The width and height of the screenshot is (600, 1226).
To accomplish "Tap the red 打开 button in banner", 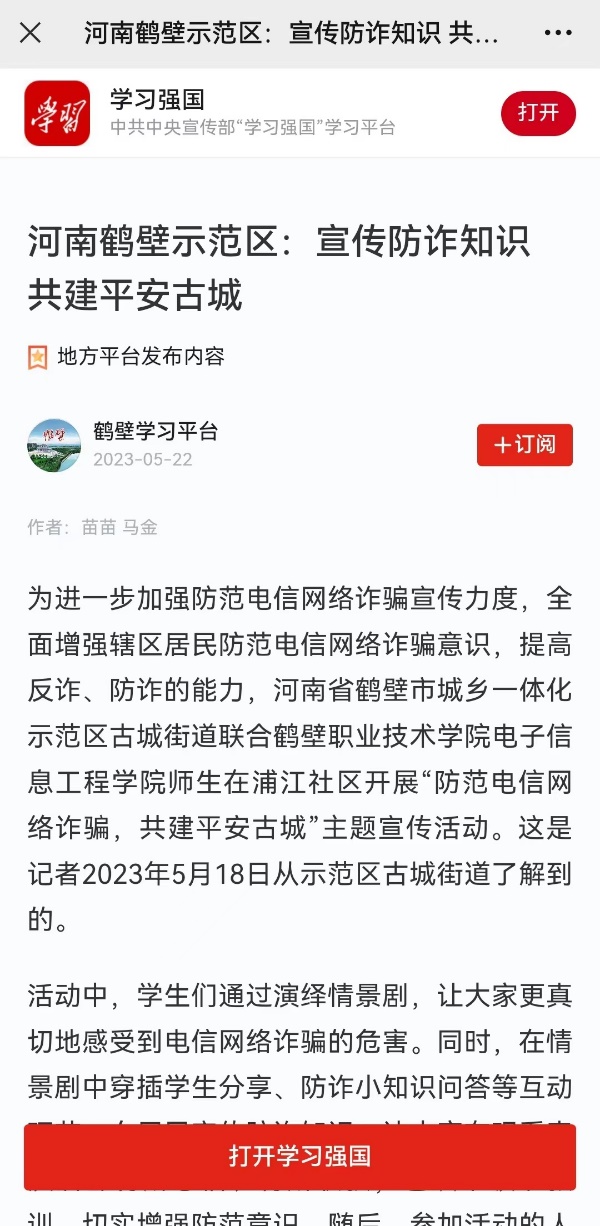I will pyautogui.click(x=538, y=113).
